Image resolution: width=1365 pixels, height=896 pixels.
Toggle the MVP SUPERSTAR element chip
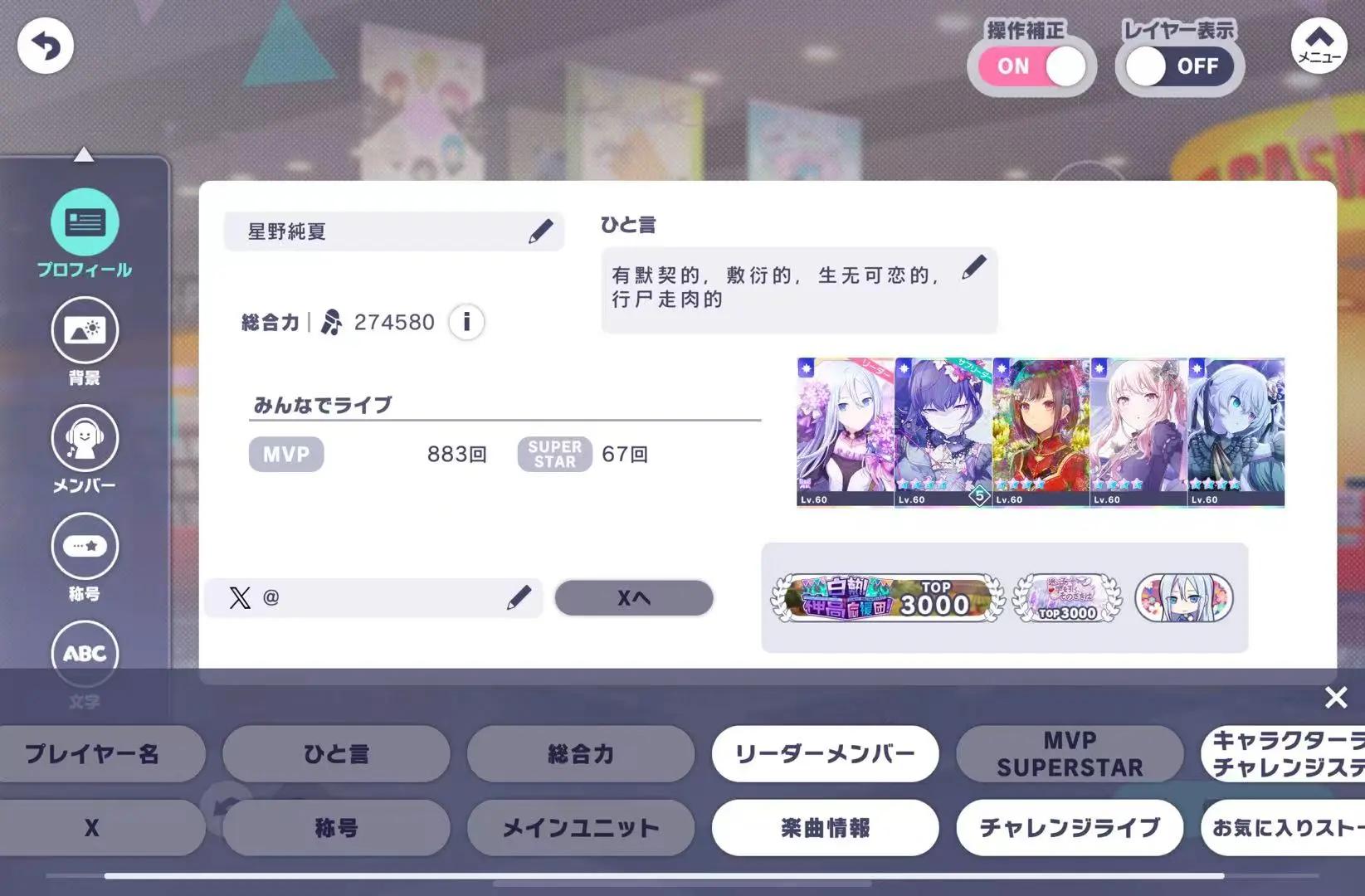[1069, 753]
